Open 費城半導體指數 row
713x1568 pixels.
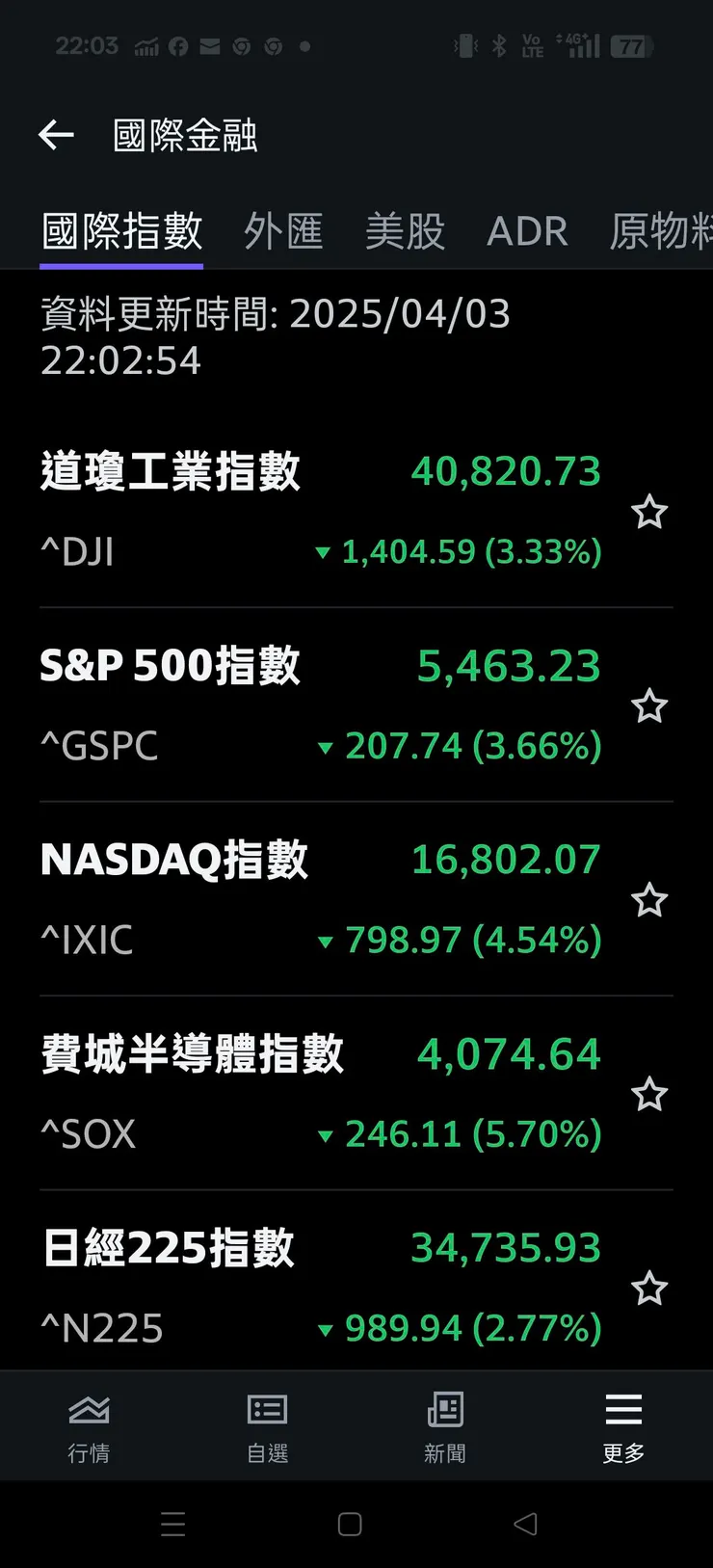318,1094
